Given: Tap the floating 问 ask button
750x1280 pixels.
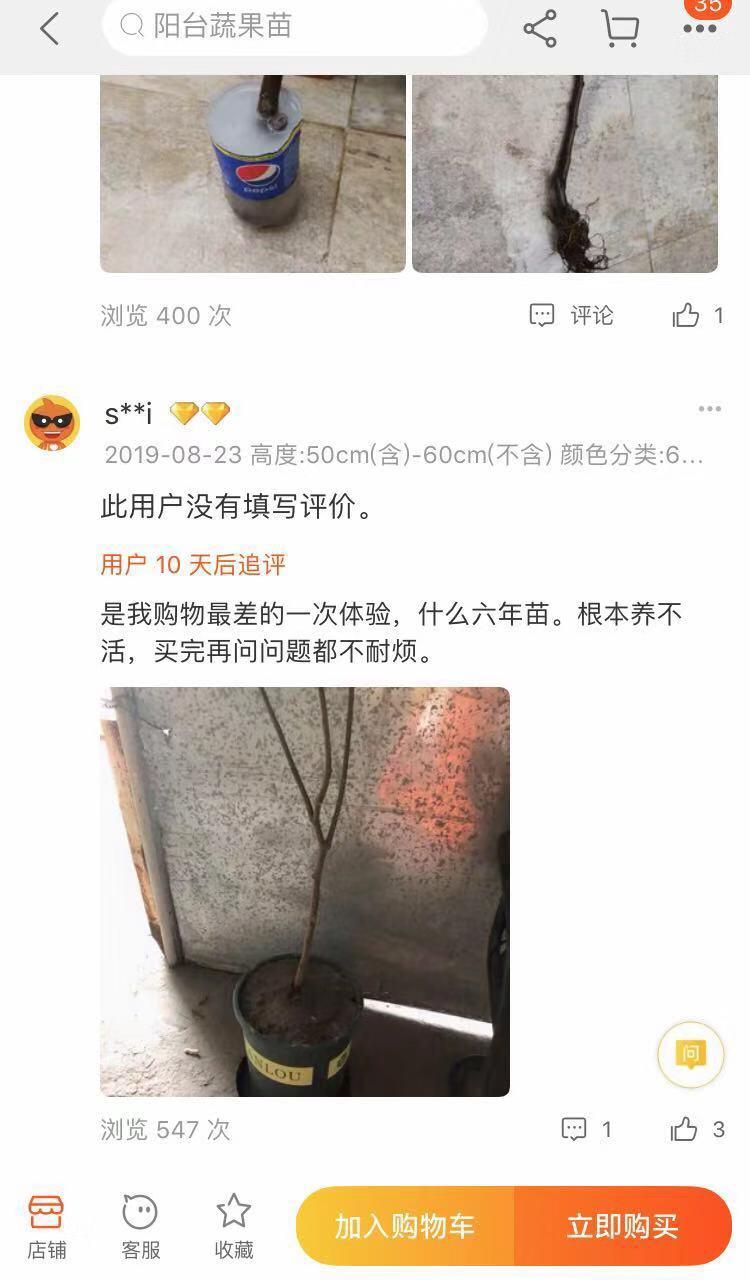Looking at the screenshot, I should click(x=690, y=1054).
